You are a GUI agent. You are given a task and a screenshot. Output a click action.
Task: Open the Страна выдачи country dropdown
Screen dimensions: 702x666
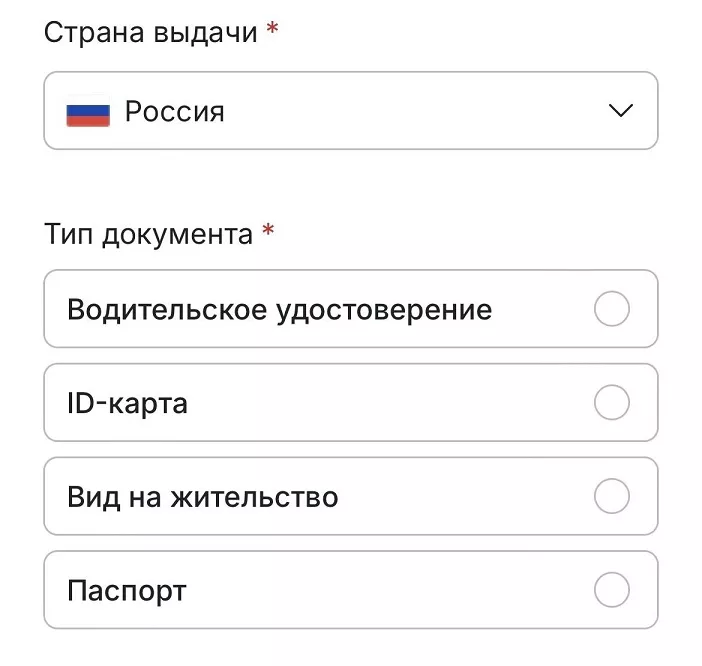(350, 111)
